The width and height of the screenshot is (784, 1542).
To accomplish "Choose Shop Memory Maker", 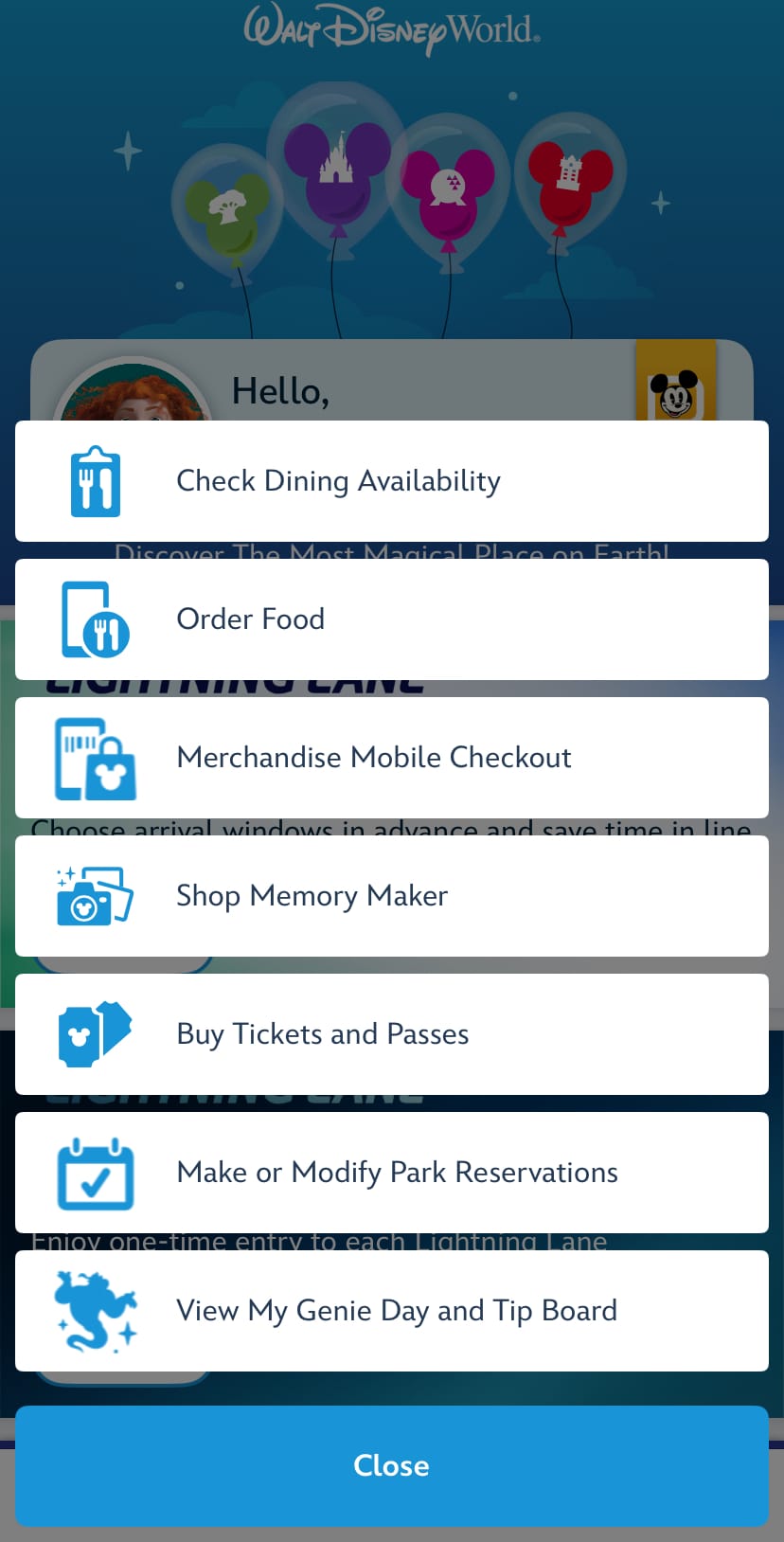I will [391, 896].
